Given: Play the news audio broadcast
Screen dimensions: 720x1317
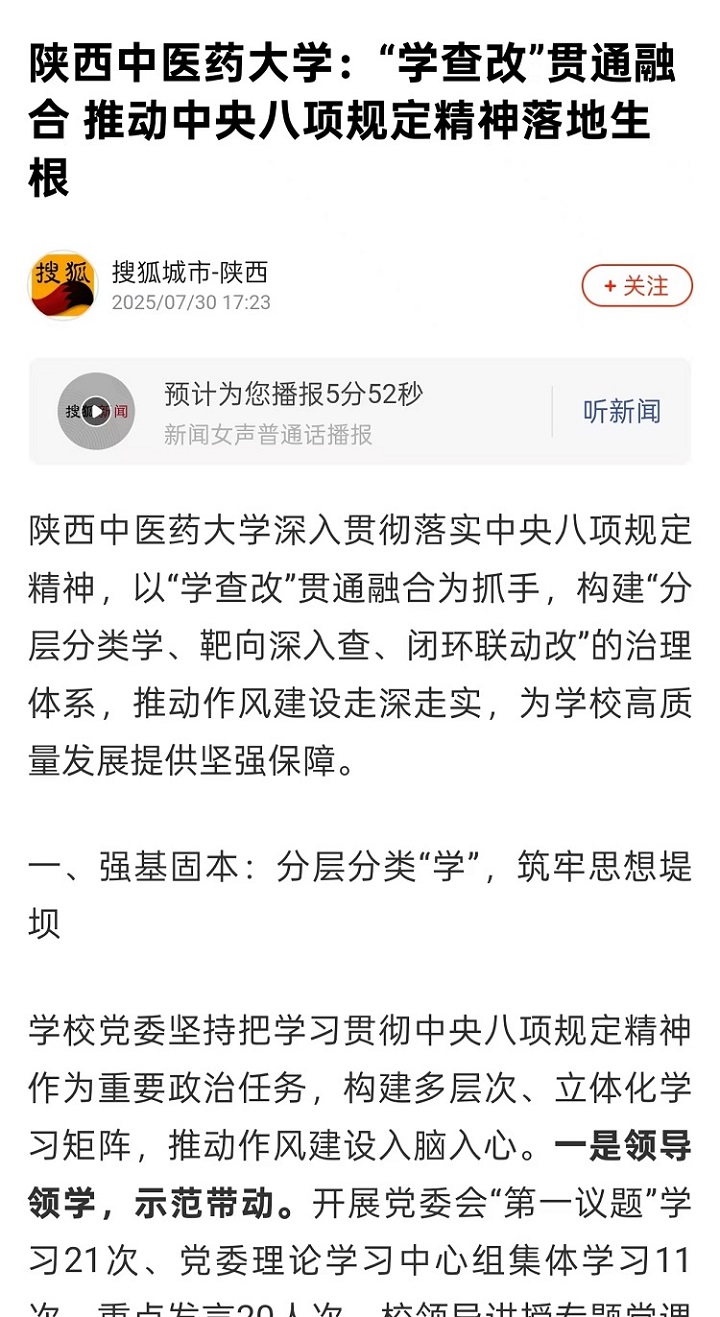Looking at the screenshot, I should (x=96, y=411).
